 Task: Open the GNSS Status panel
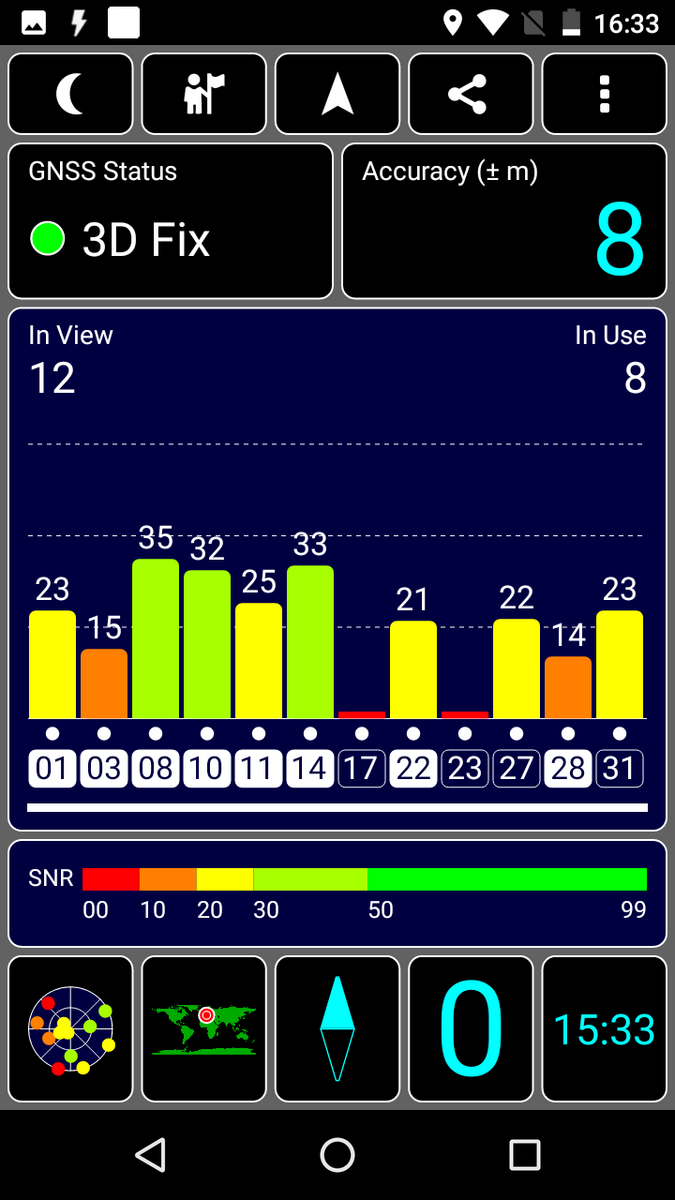coord(171,221)
